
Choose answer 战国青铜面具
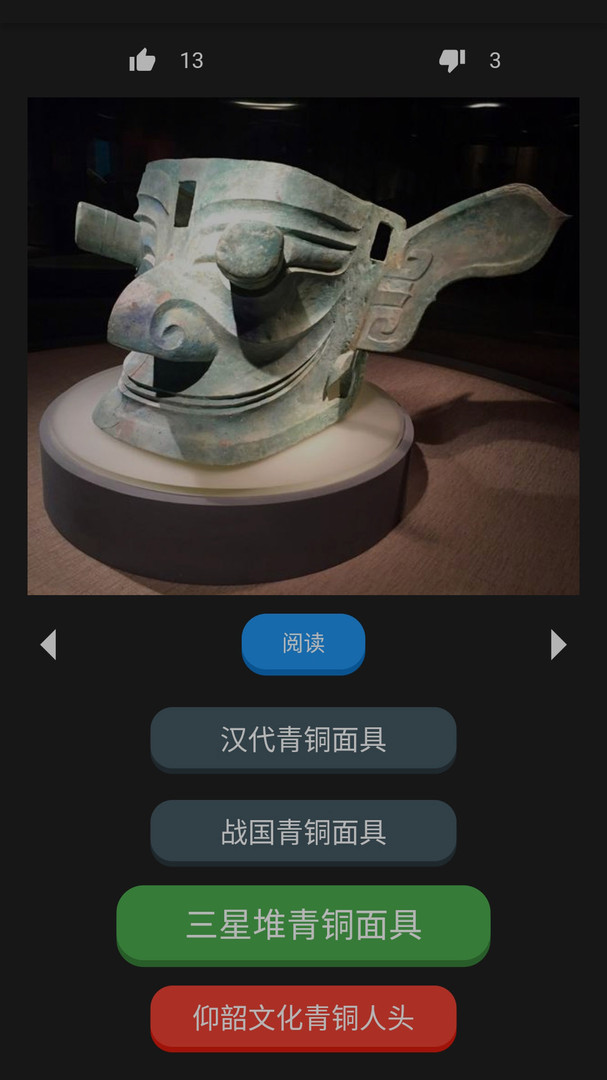point(303,833)
